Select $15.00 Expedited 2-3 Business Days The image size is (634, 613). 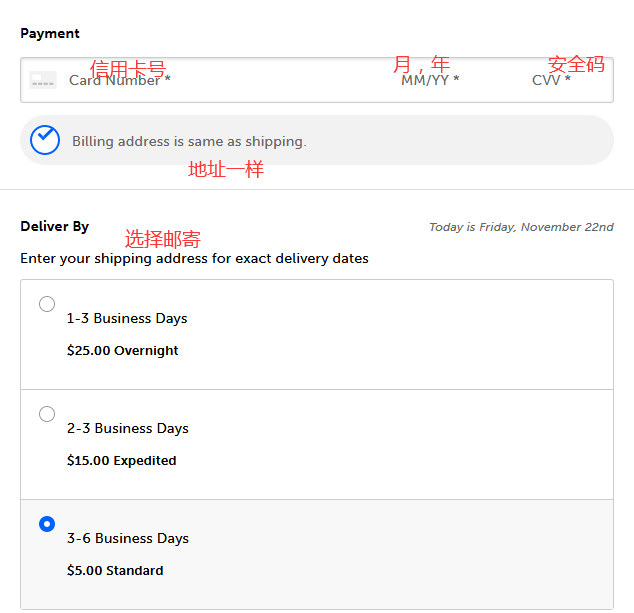tap(47, 414)
